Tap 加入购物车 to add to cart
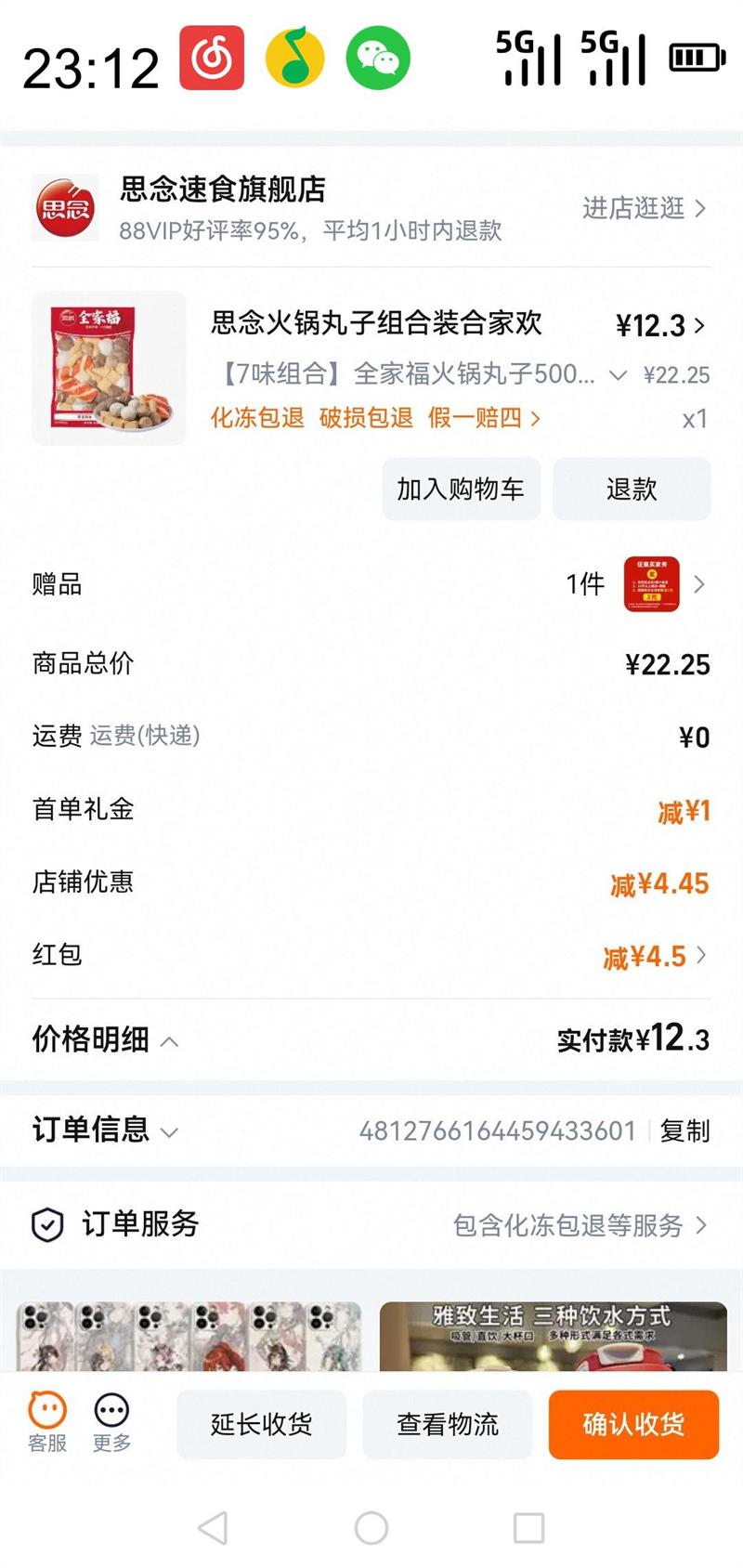Viewport: 743px width, 1568px height. point(462,489)
